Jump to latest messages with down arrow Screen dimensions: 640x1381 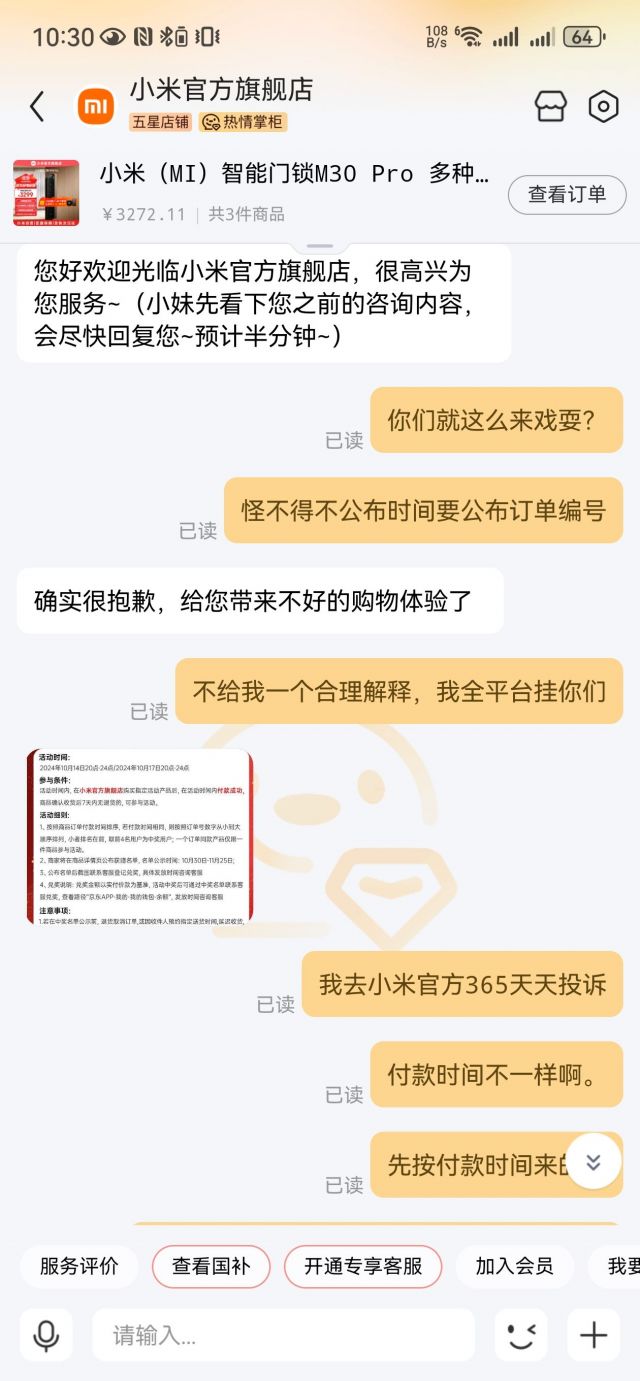pyautogui.click(x=593, y=1161)
